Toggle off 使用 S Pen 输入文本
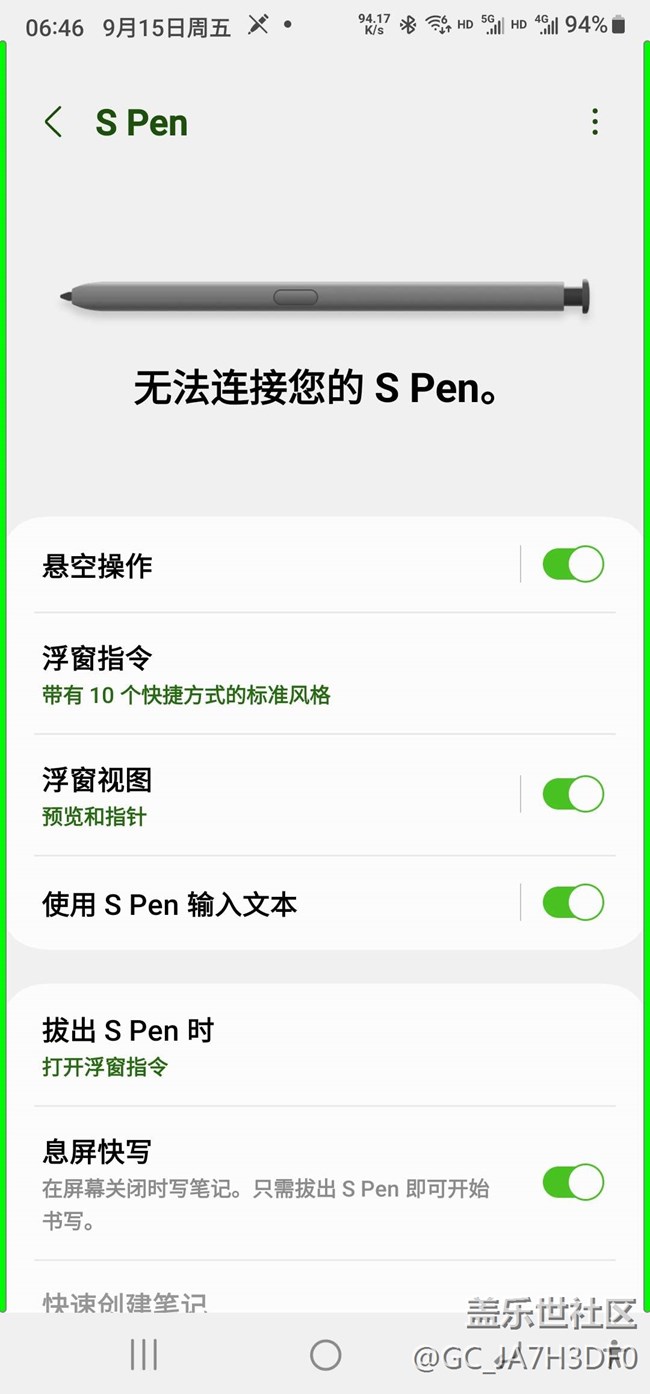This screenshot has width=650, height=1394. point(573,903)
